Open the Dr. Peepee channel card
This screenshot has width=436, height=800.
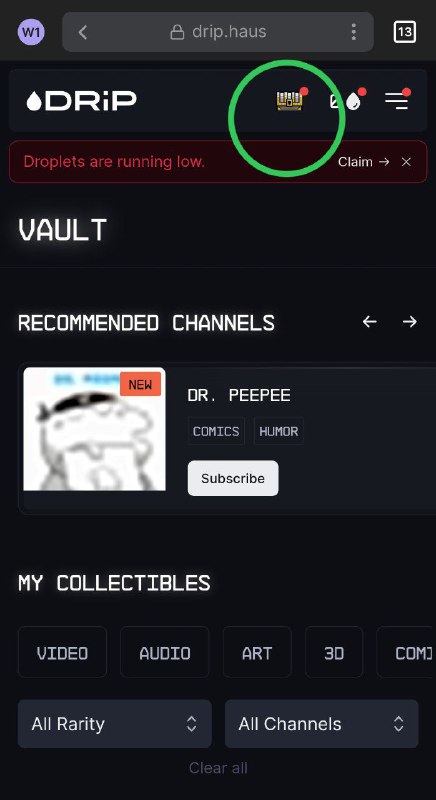227,438
